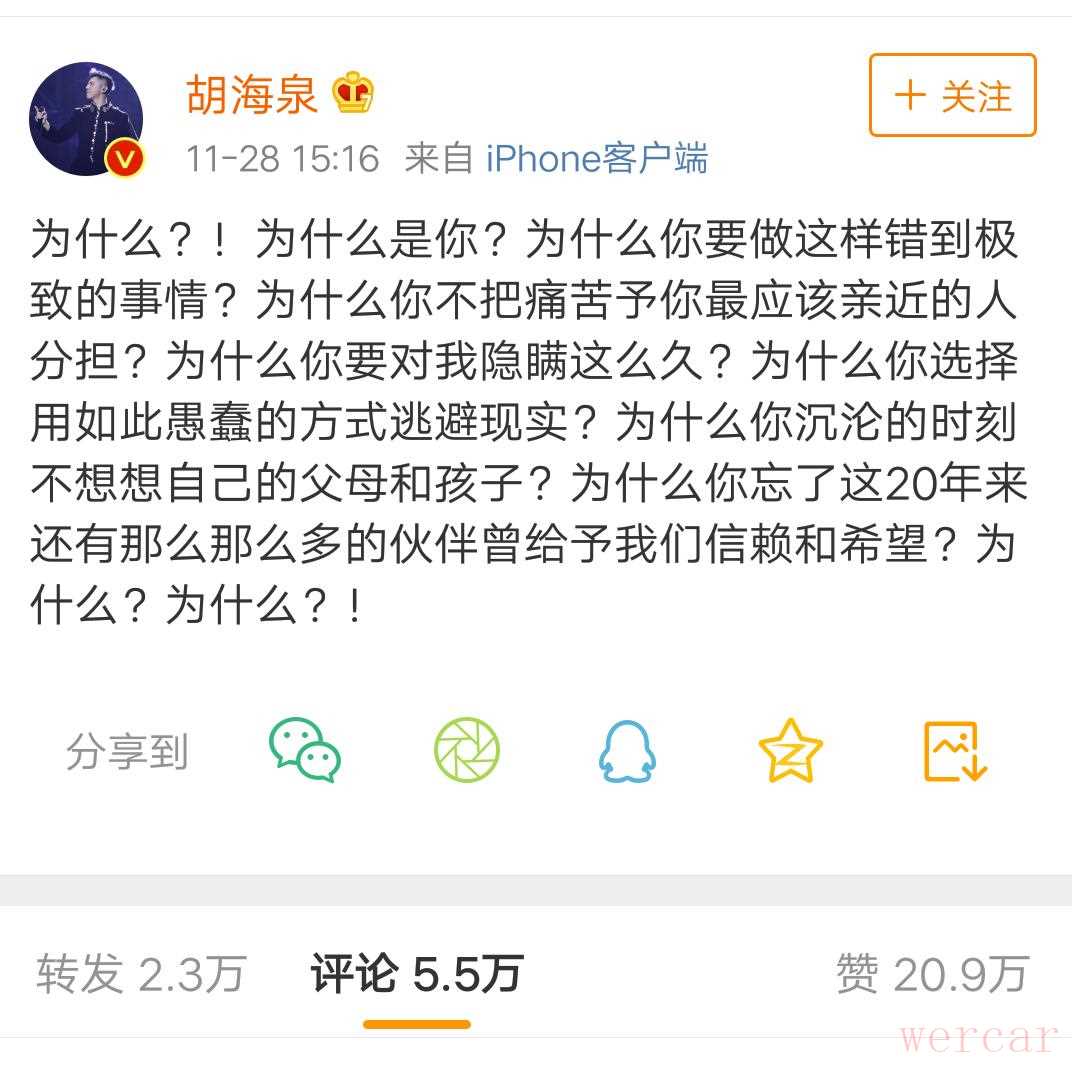Switch to the 评论 tab
The width and height of the screenshot is (1072, 1065).
pos(416,973)
